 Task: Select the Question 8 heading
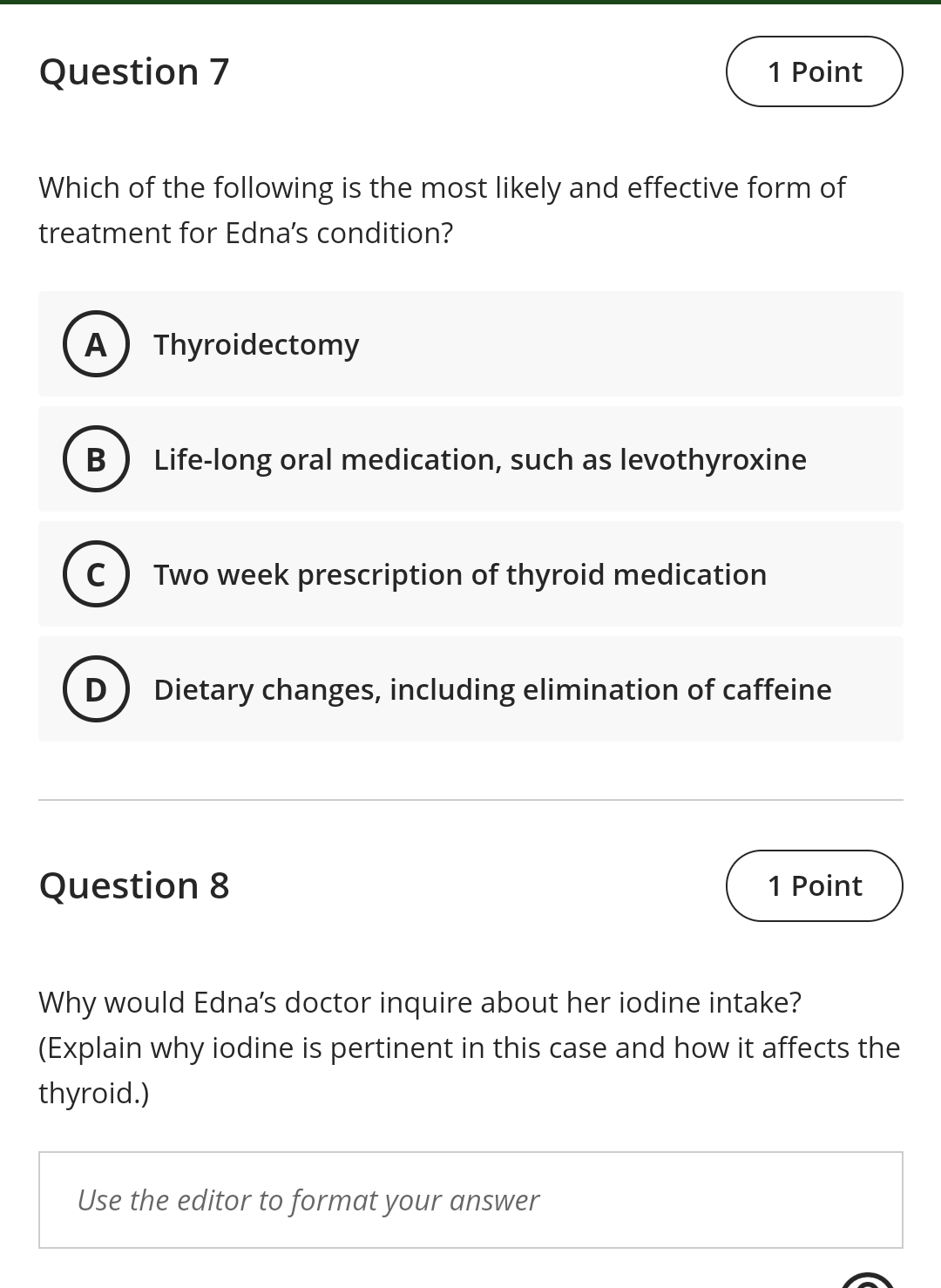pos(133,885)
